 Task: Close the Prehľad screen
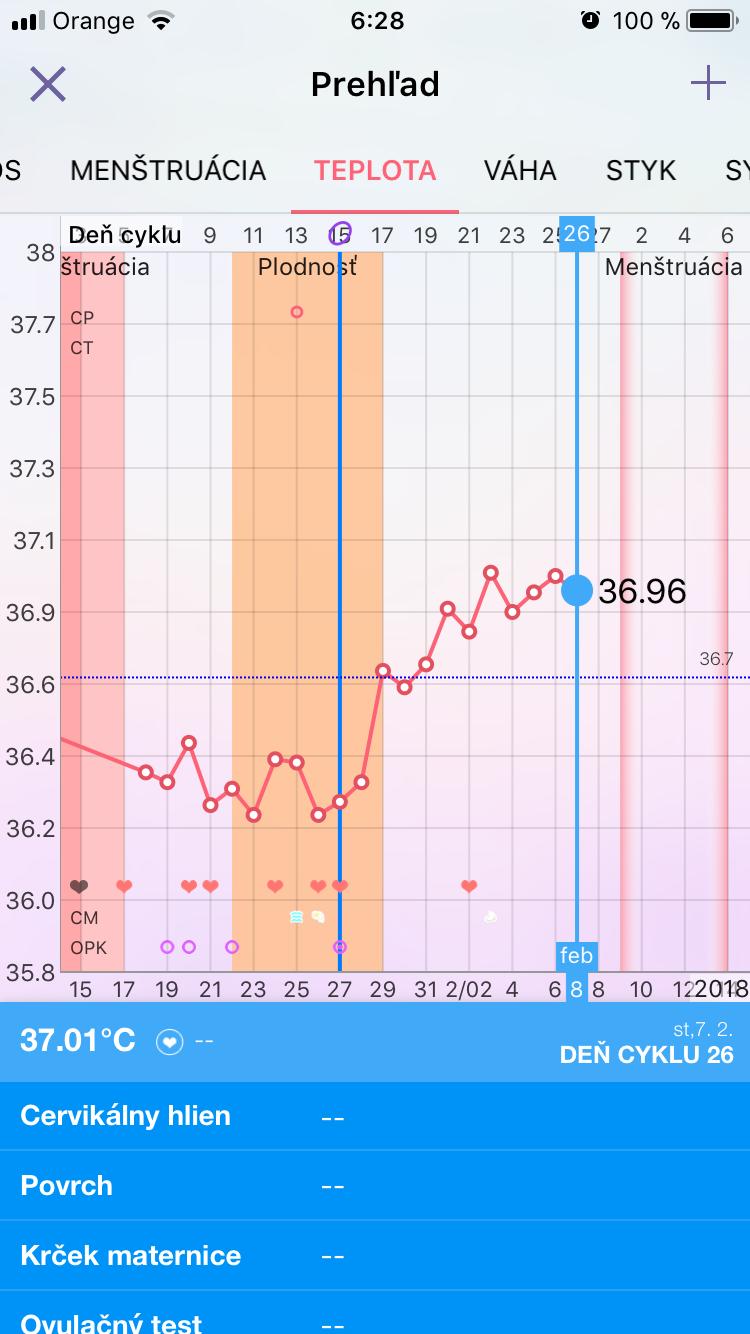47,84
